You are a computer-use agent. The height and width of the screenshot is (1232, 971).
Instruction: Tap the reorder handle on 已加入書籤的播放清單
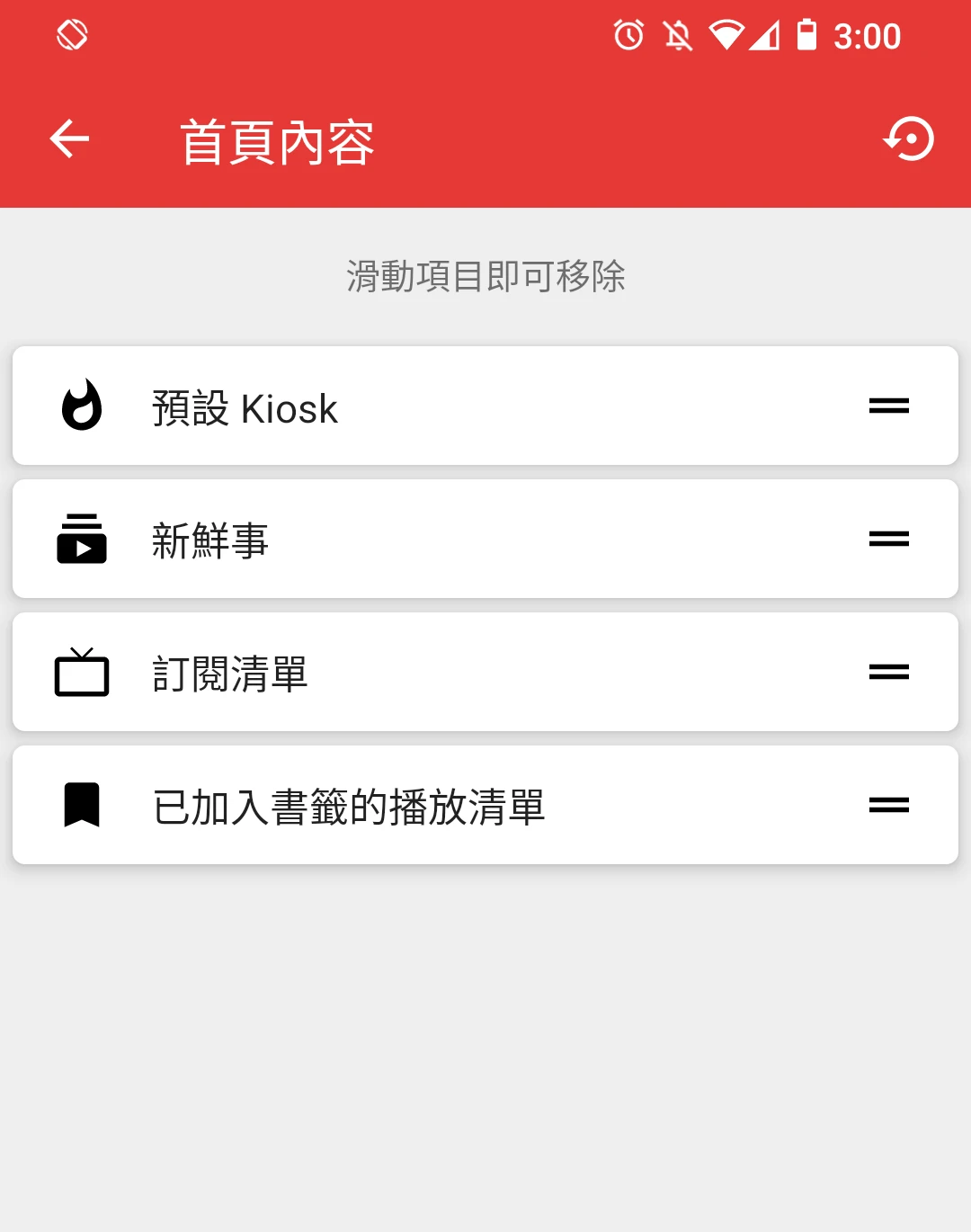[x=888, y=805]
